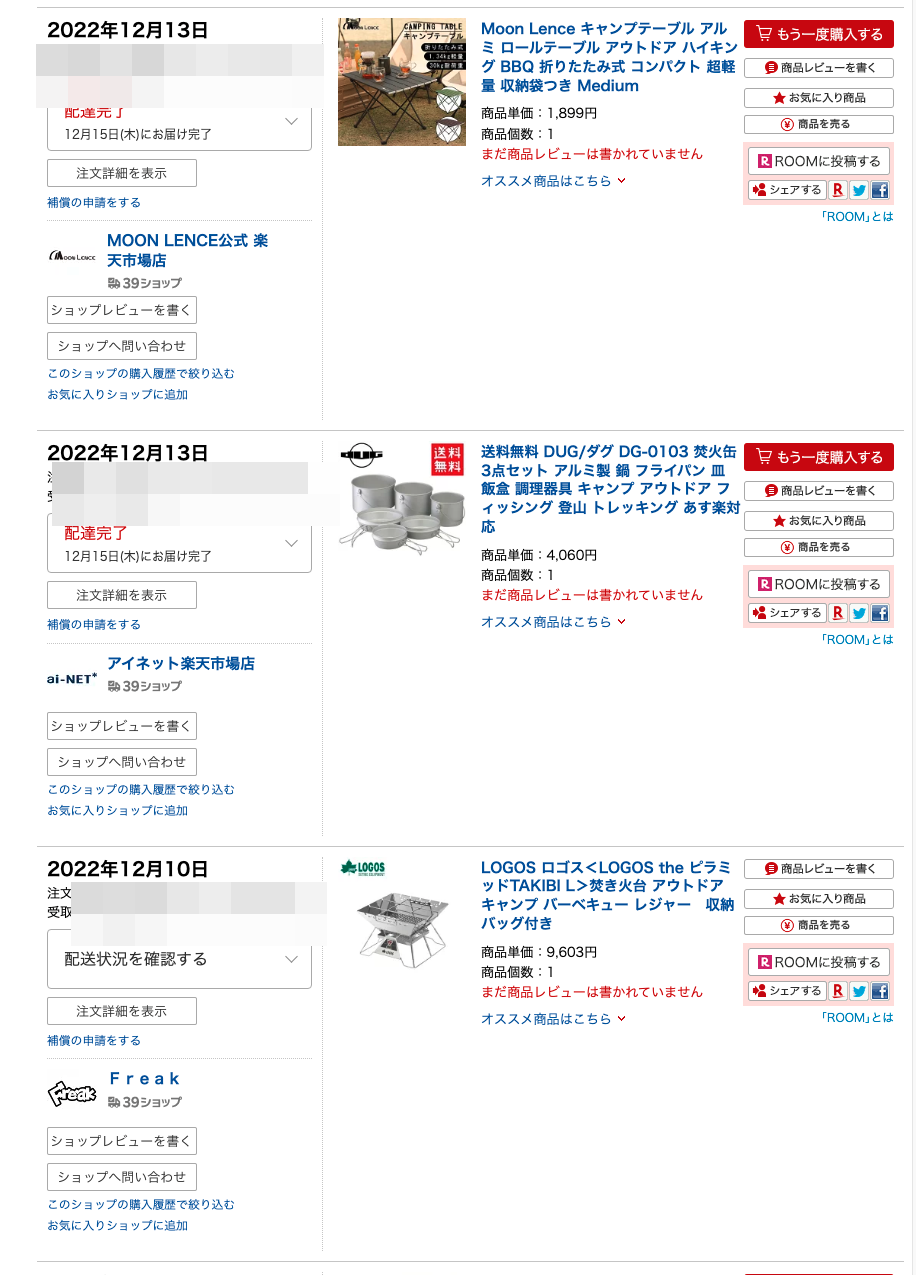The width and height of the screenshot is (916, 1275).
Task: Repurchase the Moon Lence camp table
Action: [x=818, y=34]
